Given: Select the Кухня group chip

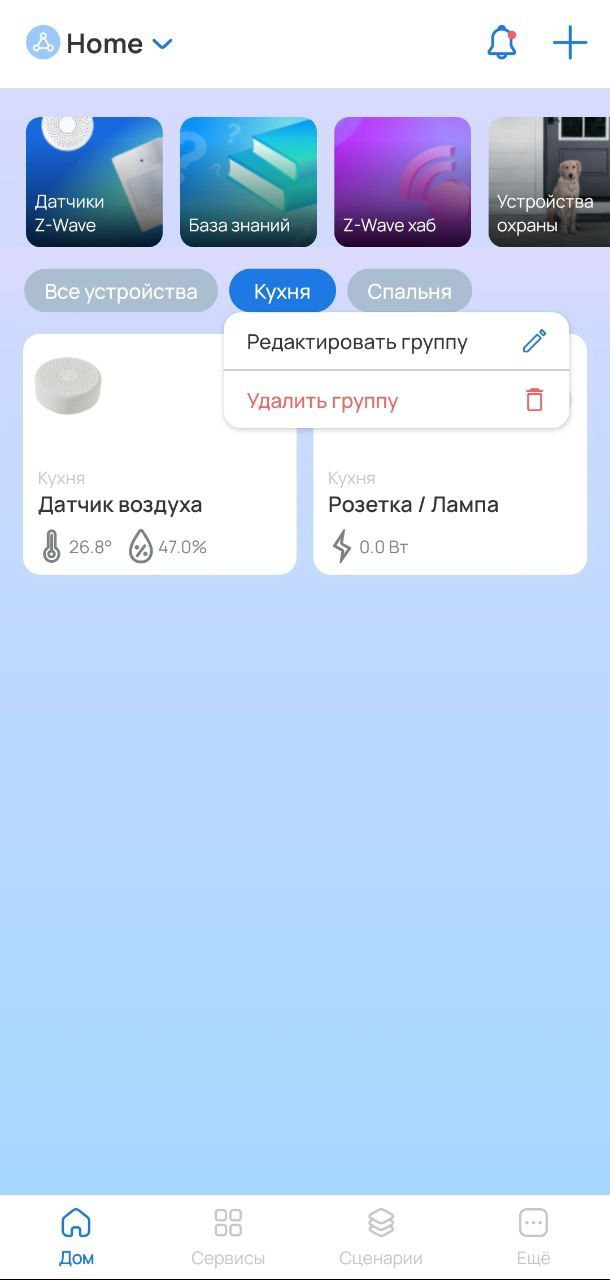Looking at the screenshot, I should click(282, 292).
